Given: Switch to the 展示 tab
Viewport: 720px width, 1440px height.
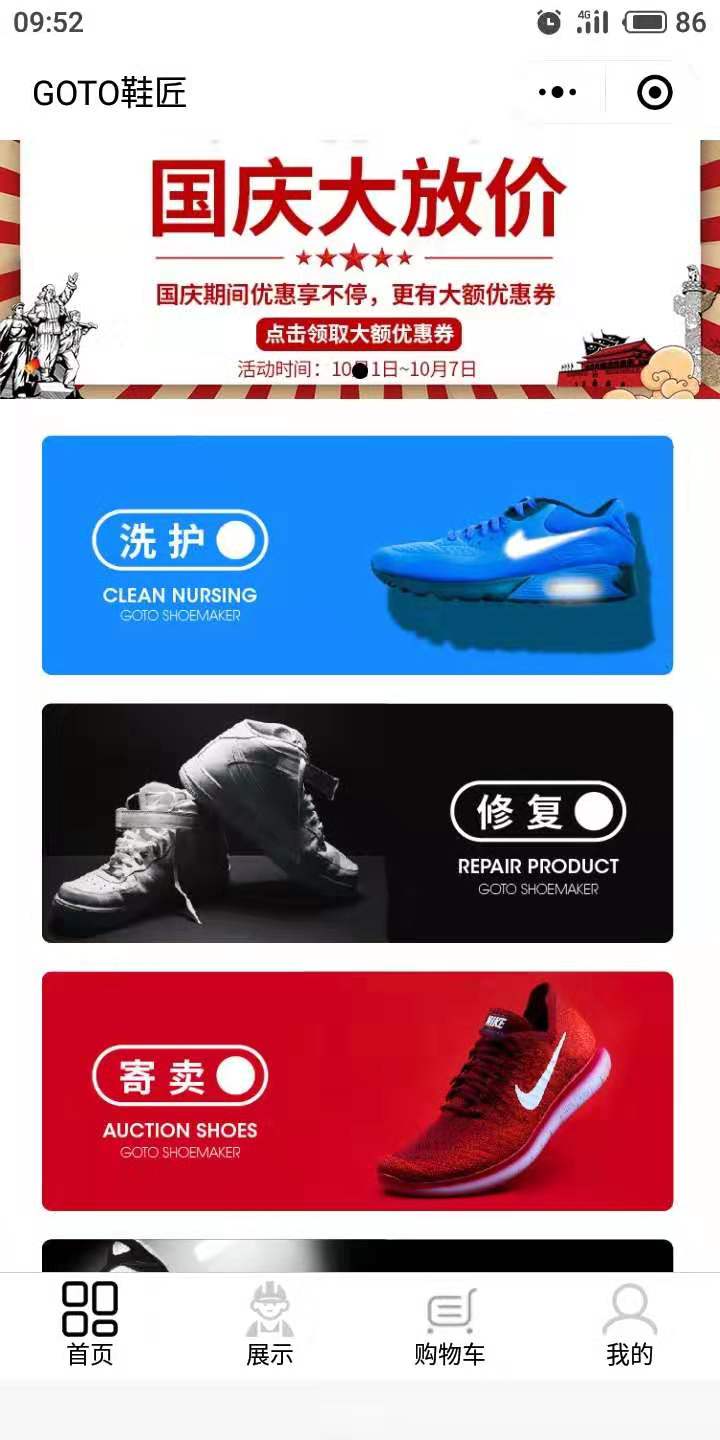Looking at the screenshot, I should pos(270,1325).
